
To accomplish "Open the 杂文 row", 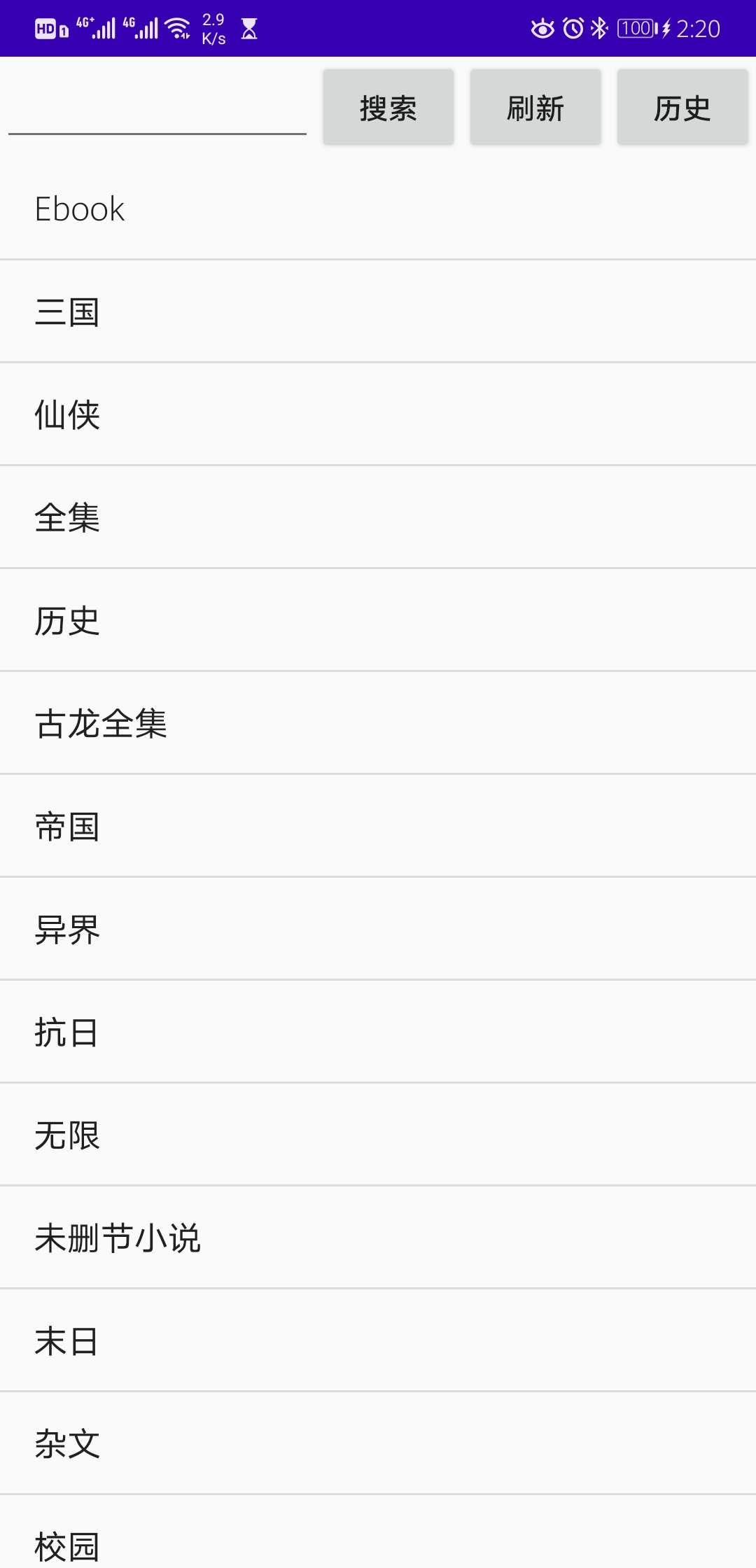I will [378, 1443].
